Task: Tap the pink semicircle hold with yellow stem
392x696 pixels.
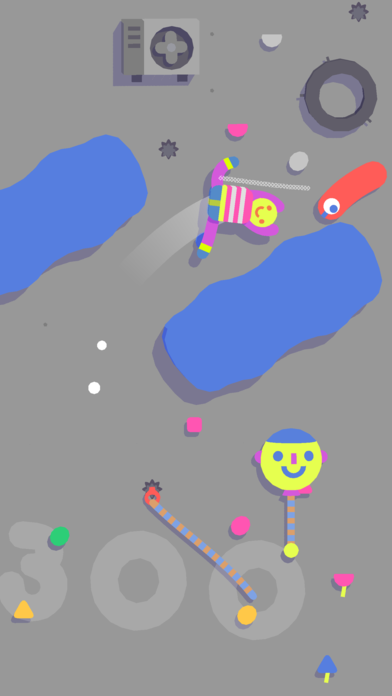Action: coord(344,585)
